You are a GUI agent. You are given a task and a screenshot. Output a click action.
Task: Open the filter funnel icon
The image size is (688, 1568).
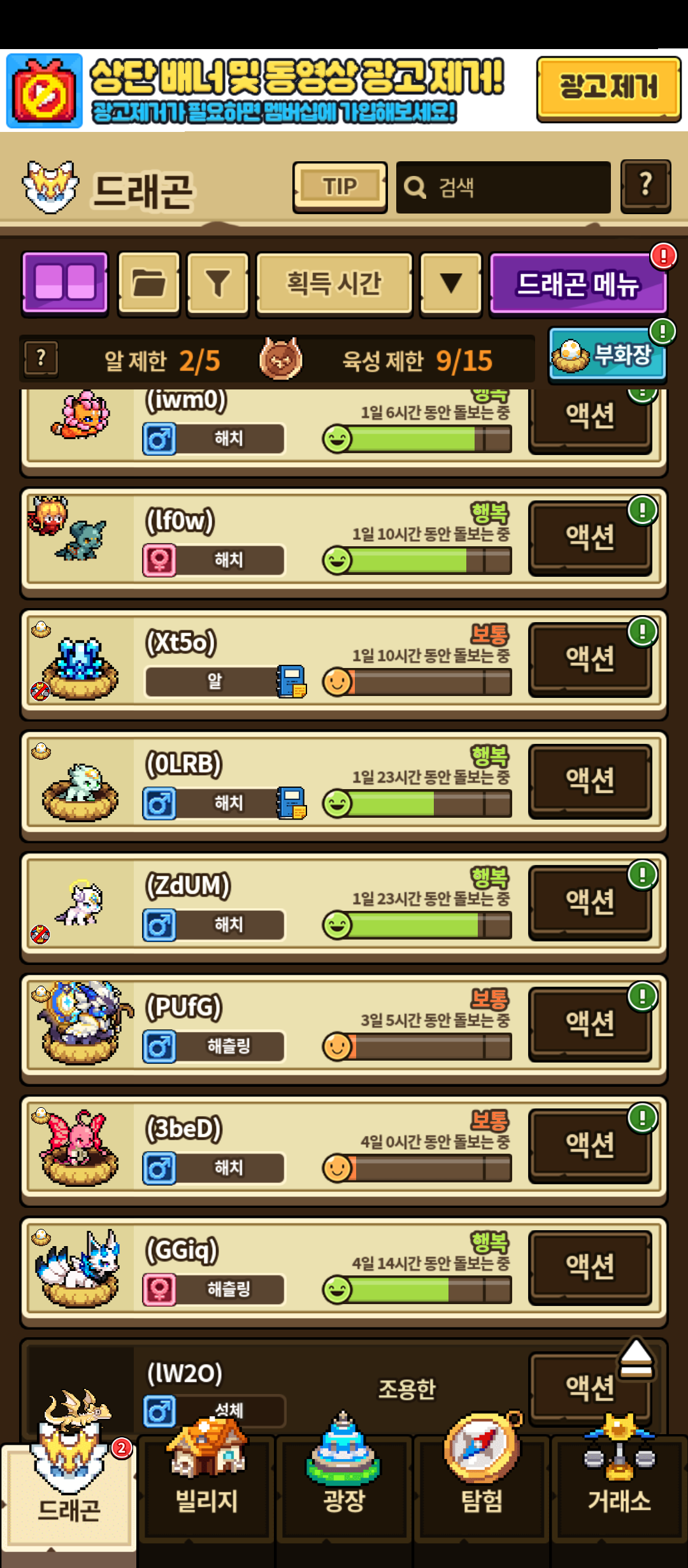pos(218,283)
